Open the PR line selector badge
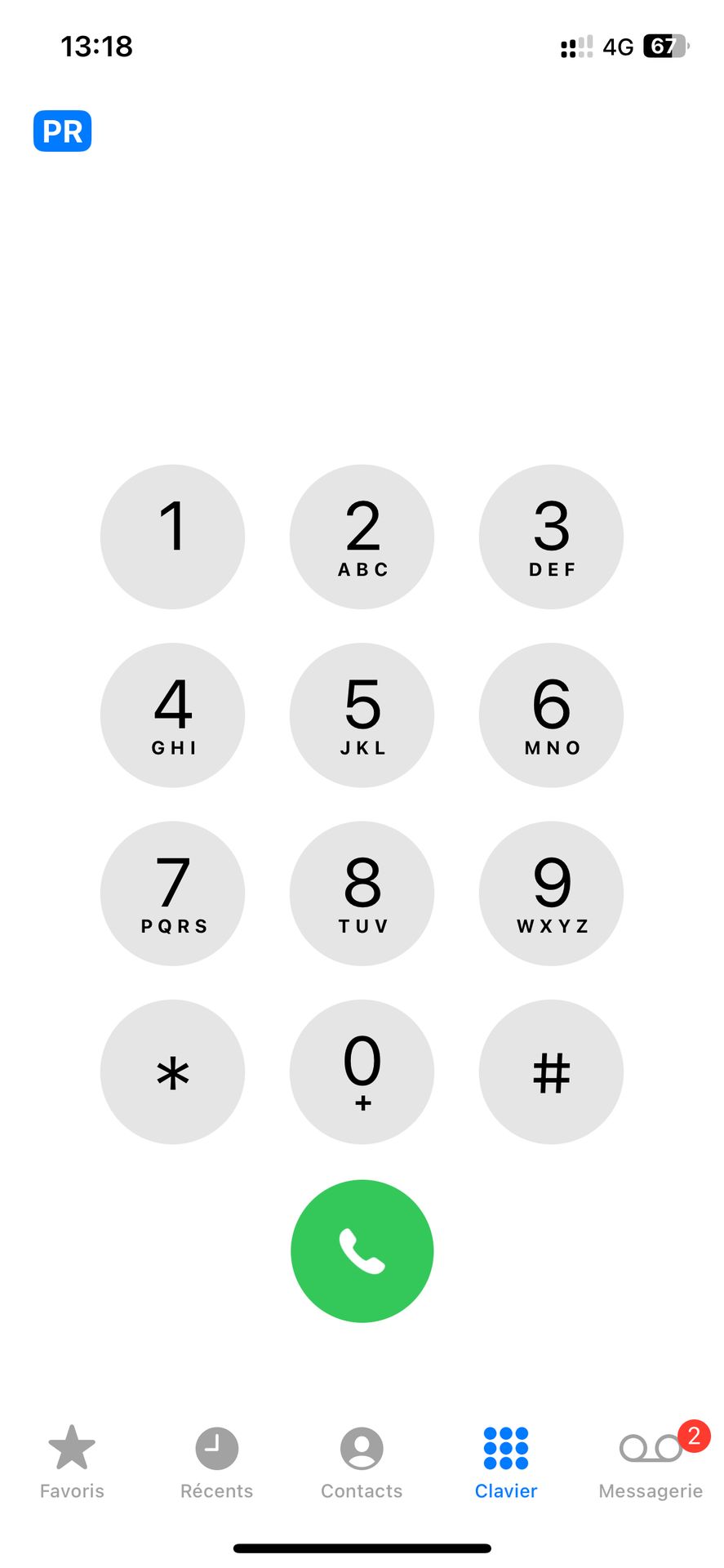724x1568 pixels. click(x=62, y=131)
